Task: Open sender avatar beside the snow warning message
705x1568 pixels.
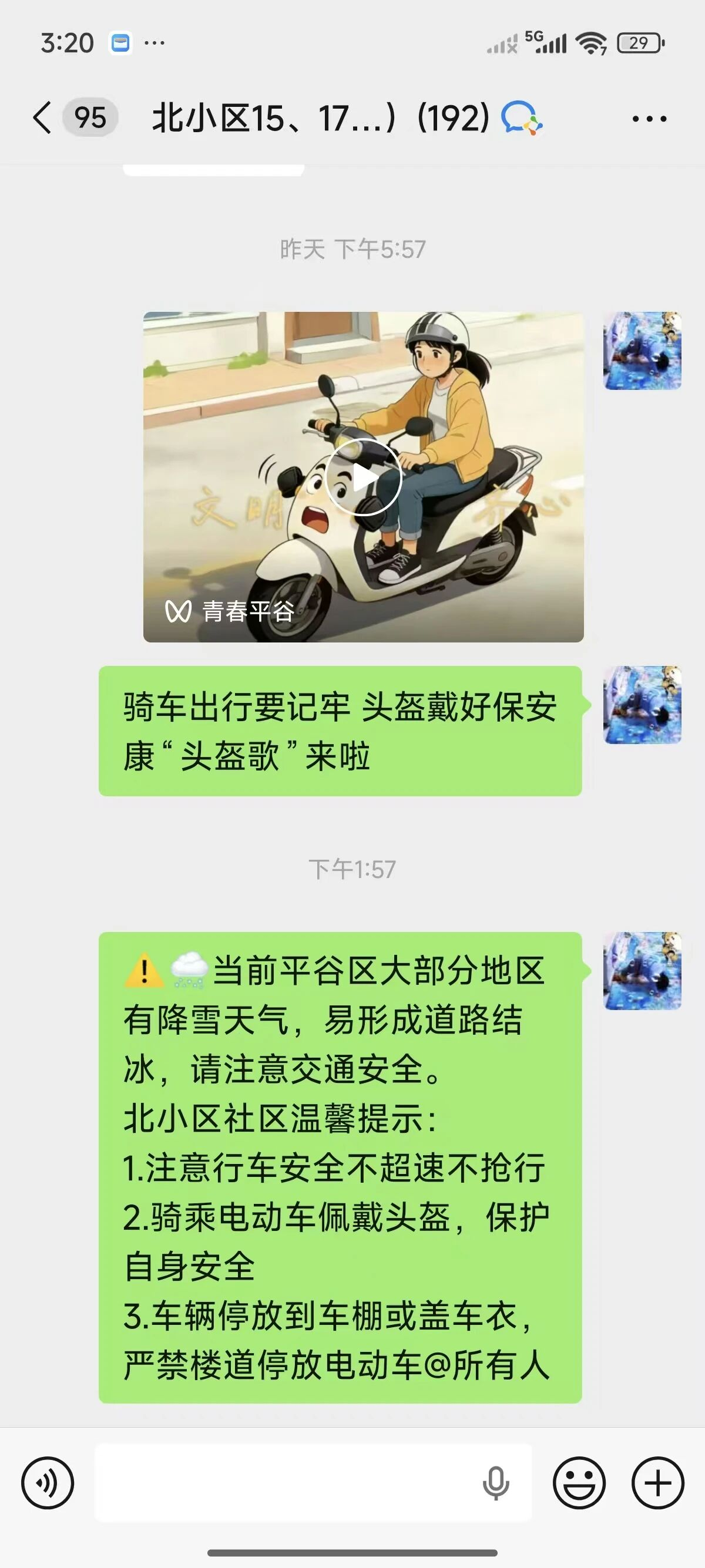Action: (x=642, y=971)
